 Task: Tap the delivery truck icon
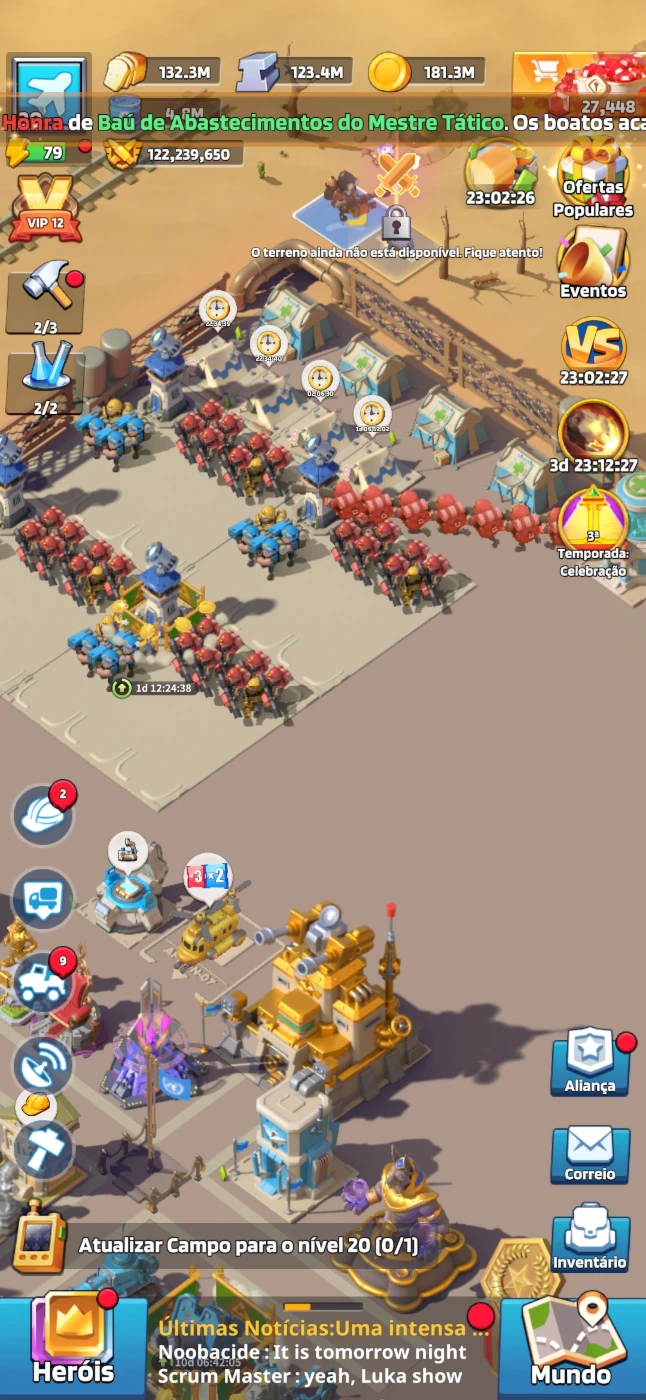[x=43, y=899]
